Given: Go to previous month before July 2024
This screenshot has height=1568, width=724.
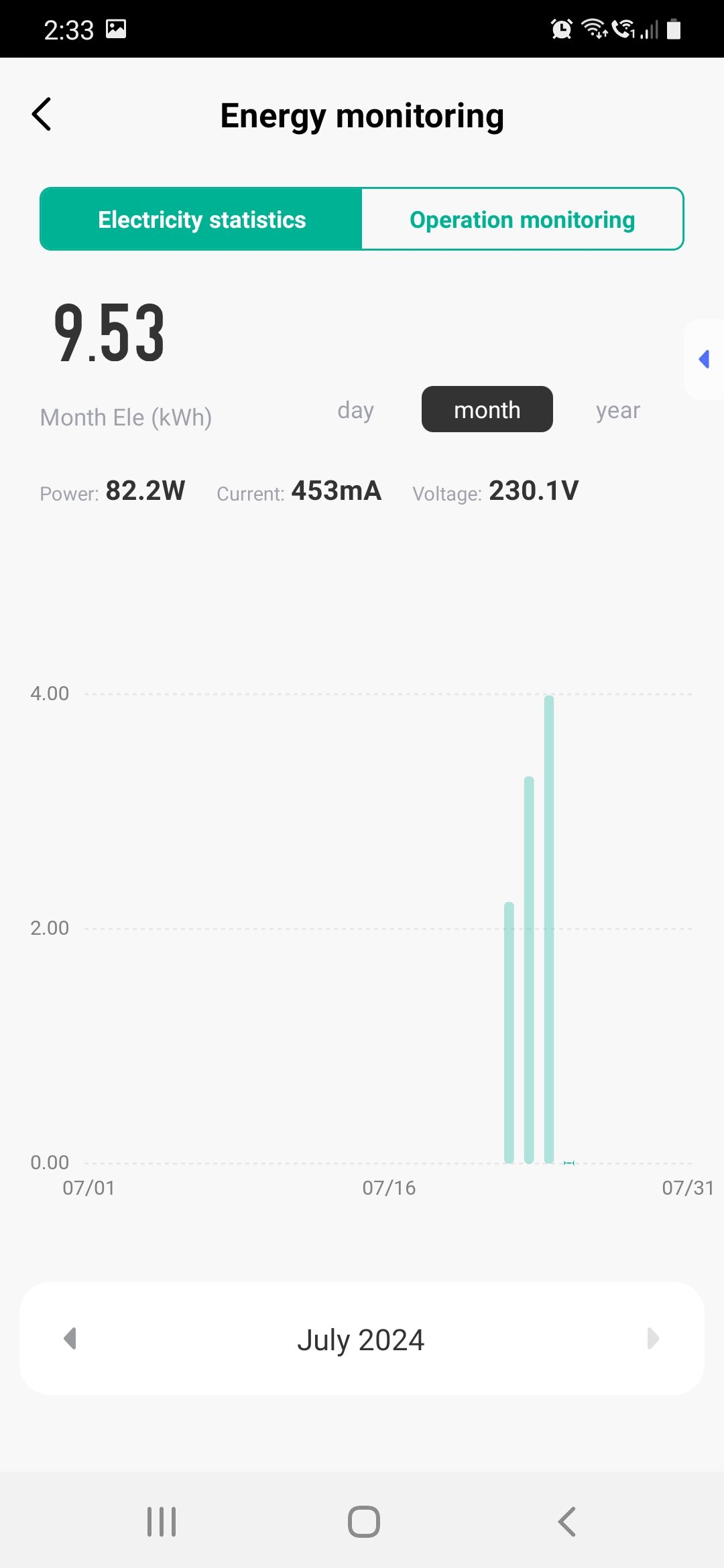Looking at the screenshot, I should point(70,1339).
